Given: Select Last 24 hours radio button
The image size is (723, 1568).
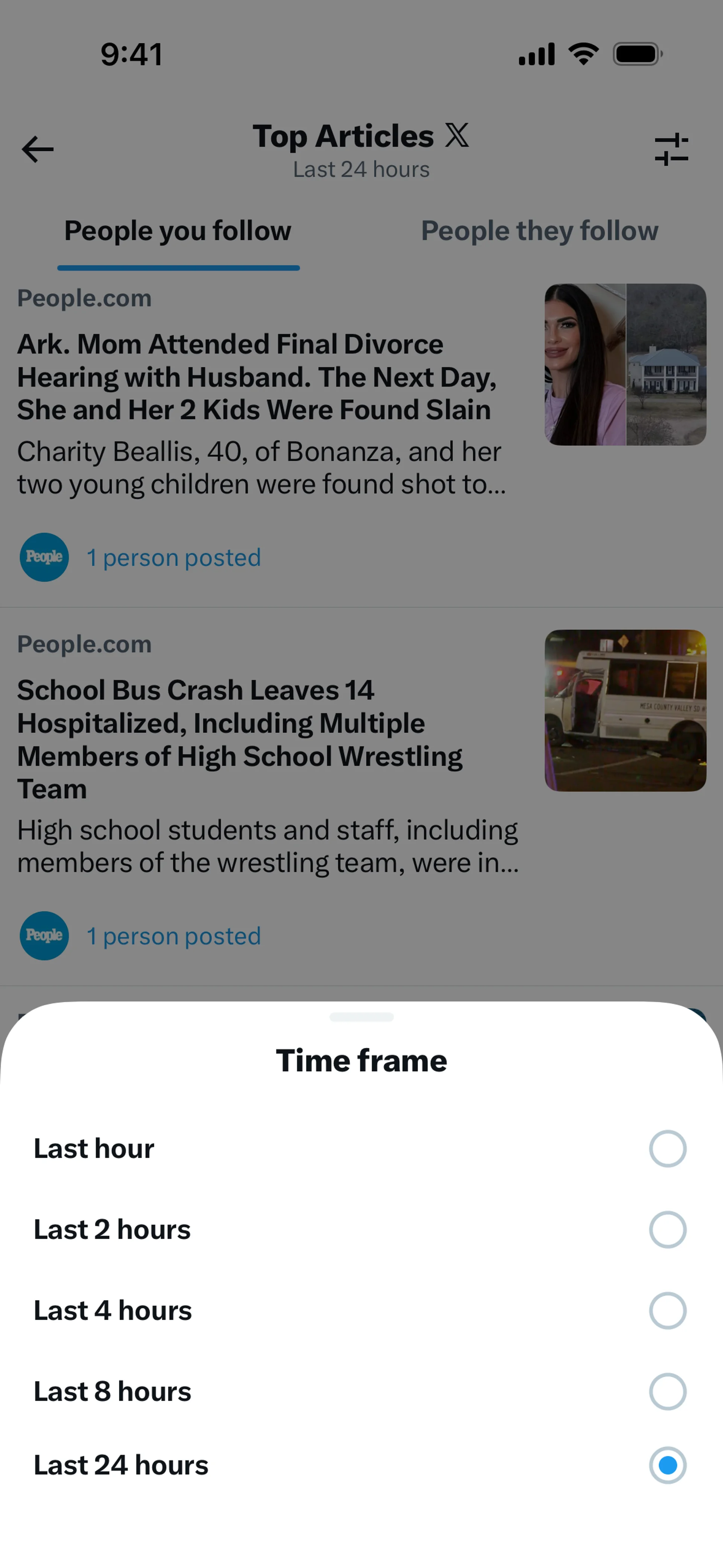Looking at the screenshot, I should [667, 1465].
